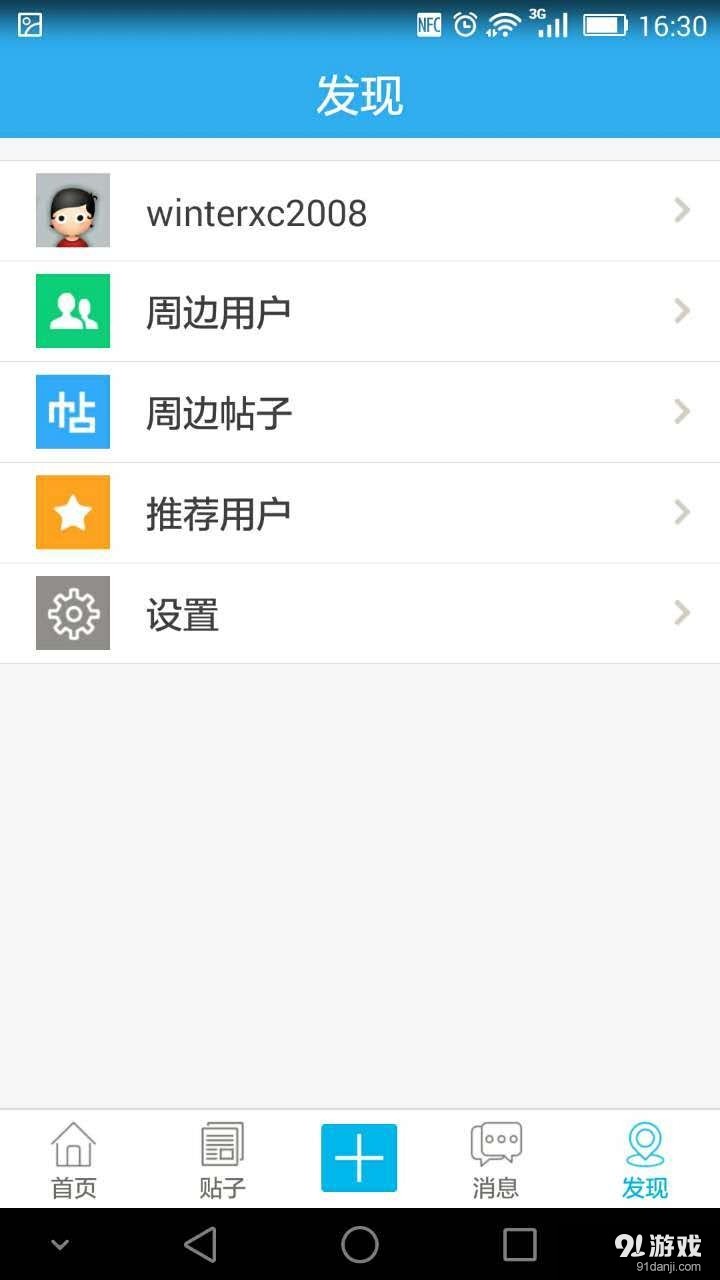Open settings via the 设置 gear icon

coord(72,613)
